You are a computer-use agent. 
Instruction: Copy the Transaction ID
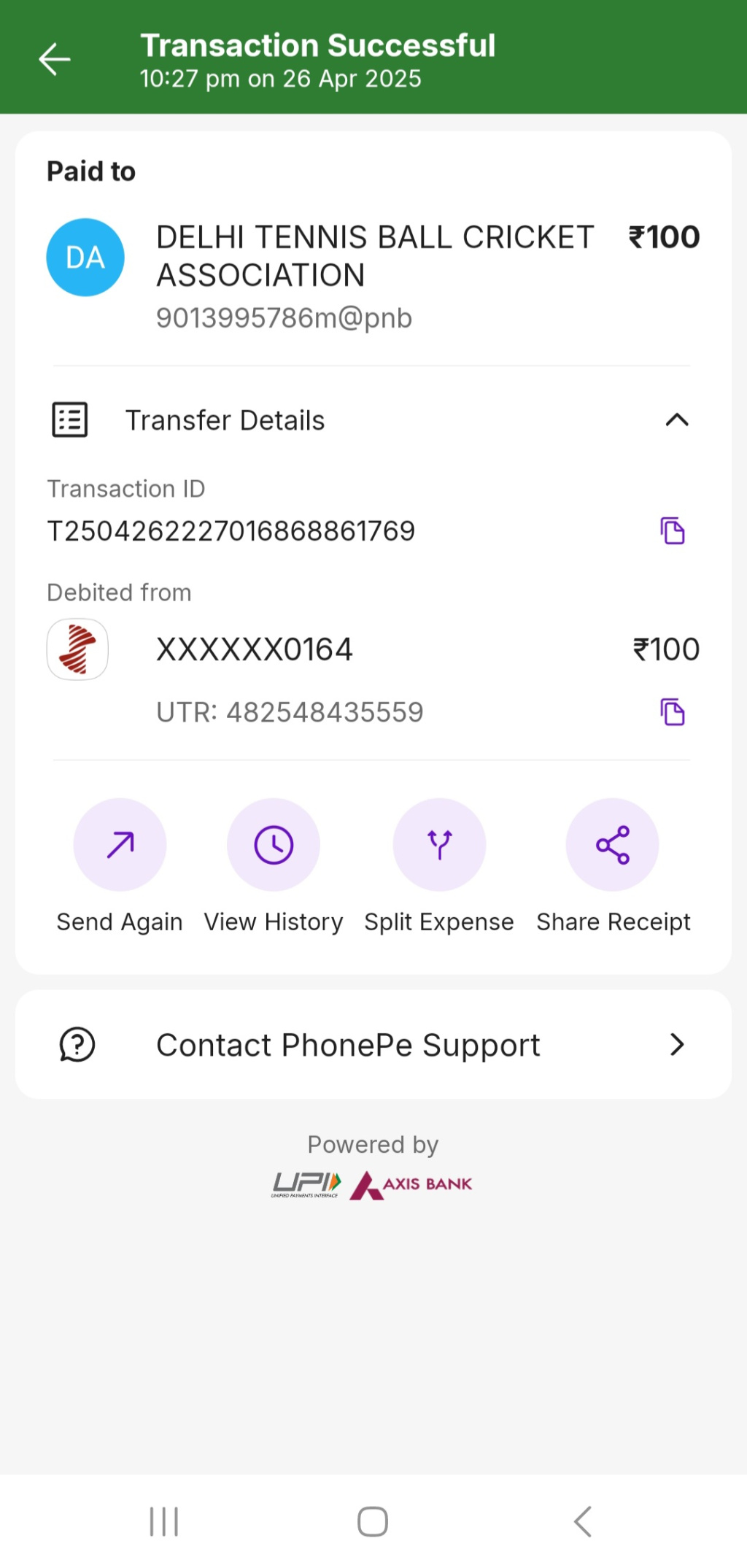(x=672, y=531)
